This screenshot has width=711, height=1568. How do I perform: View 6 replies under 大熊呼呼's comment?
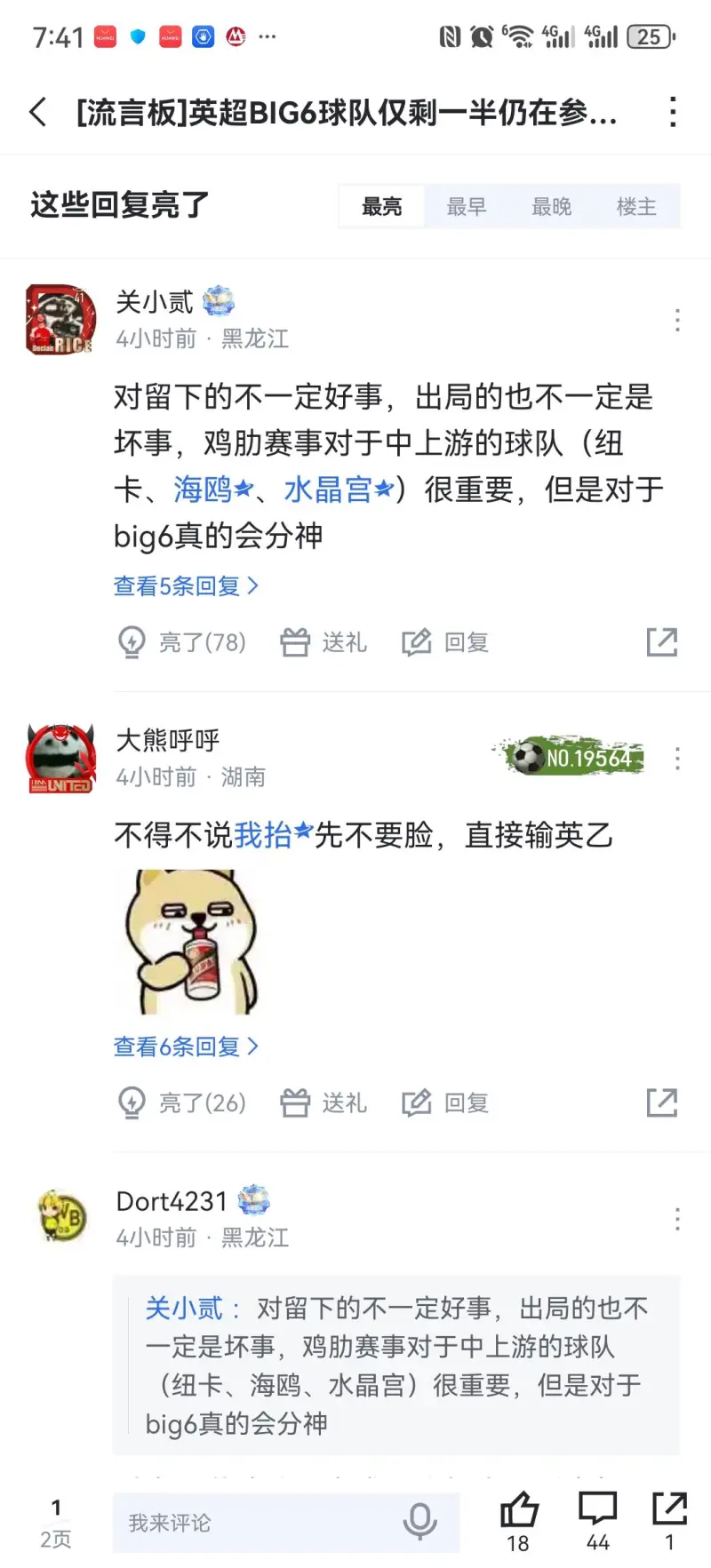coord(185,1047)
